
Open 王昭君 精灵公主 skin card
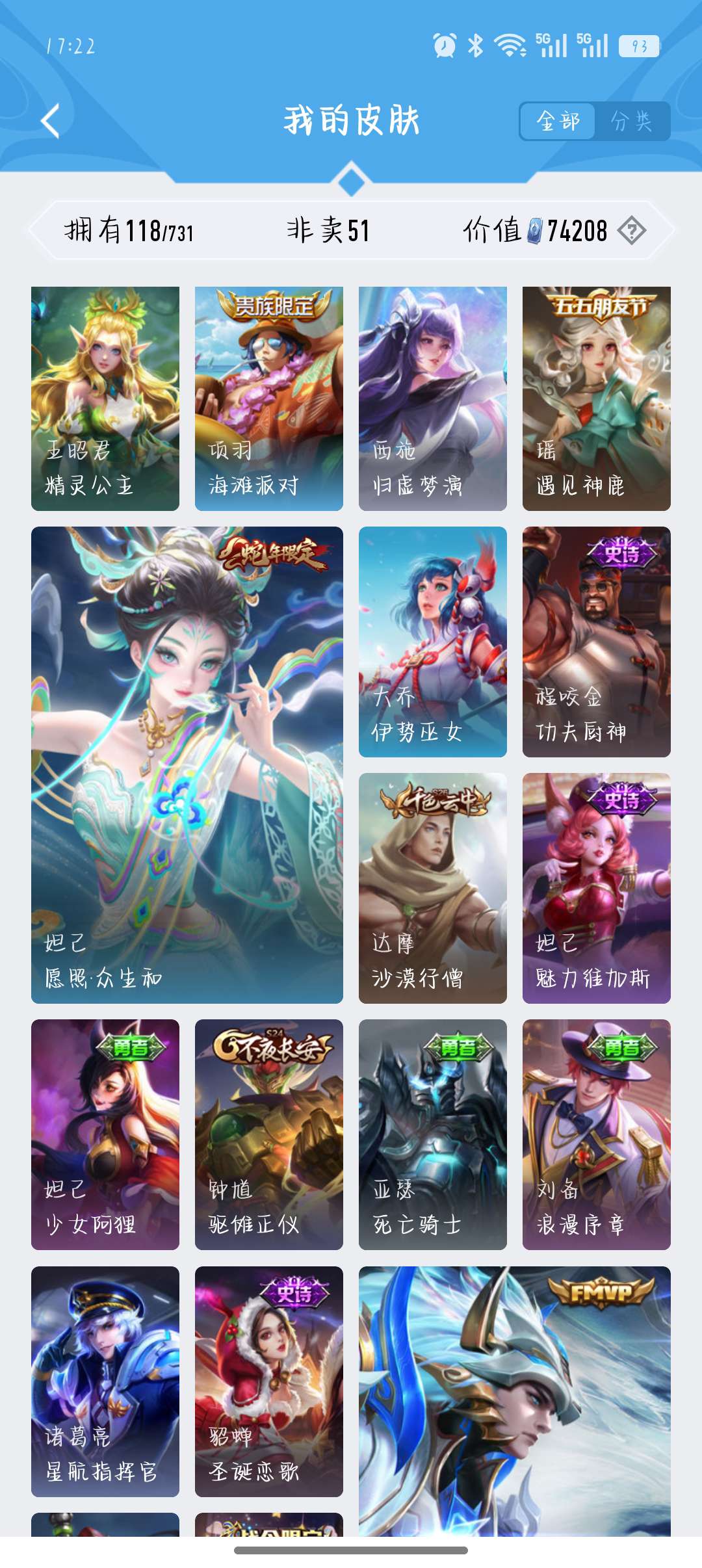(x=105, y=398)
